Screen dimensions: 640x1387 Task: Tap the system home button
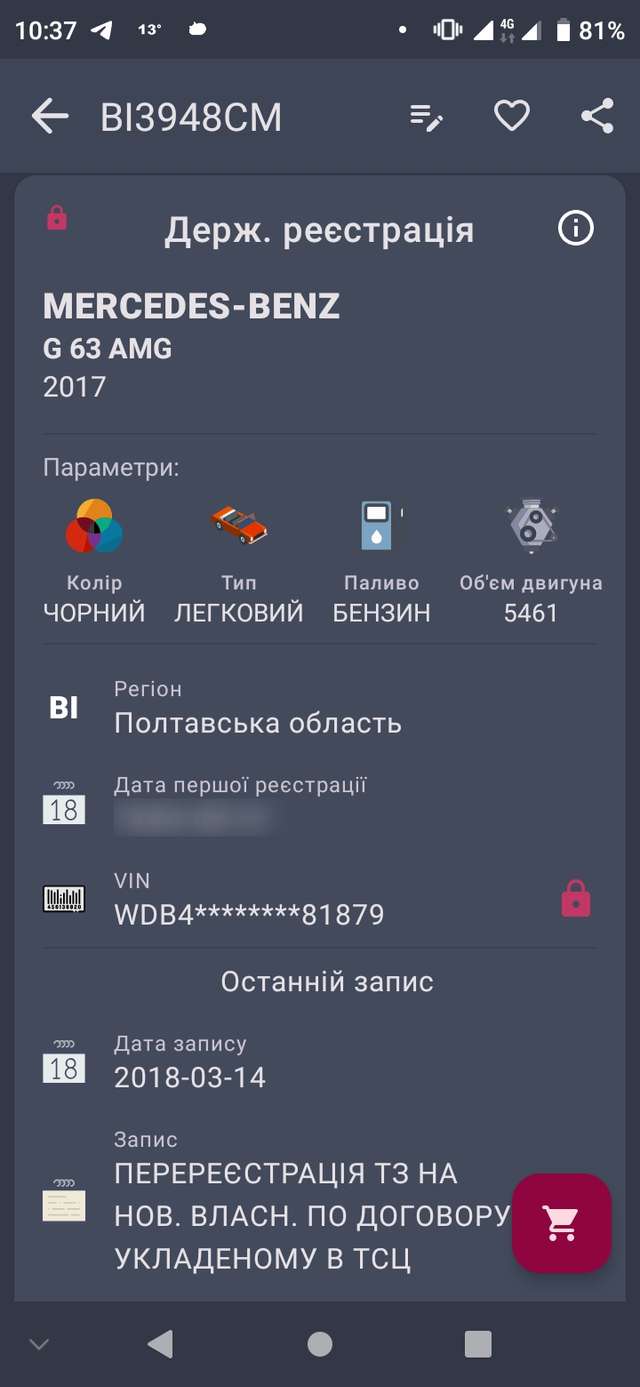click(x=320, y=1344)
